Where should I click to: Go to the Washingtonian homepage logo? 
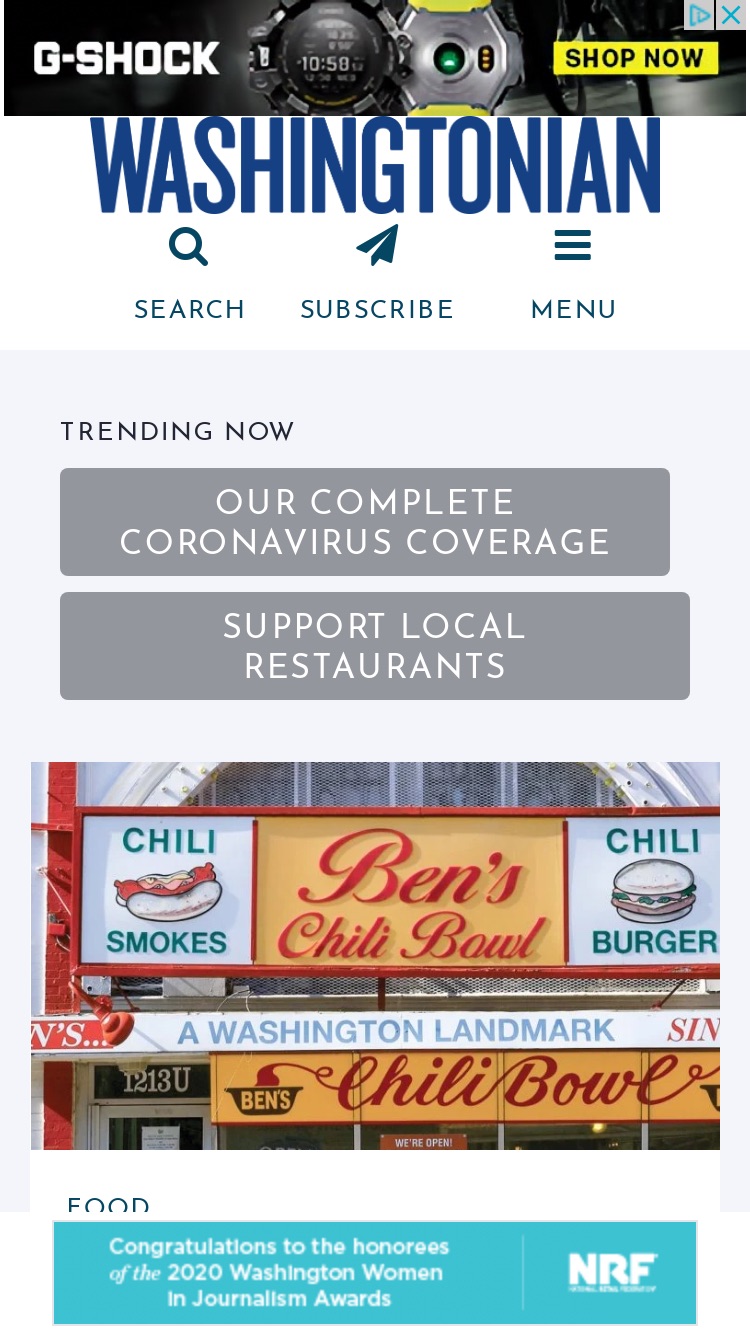point(375,166)
